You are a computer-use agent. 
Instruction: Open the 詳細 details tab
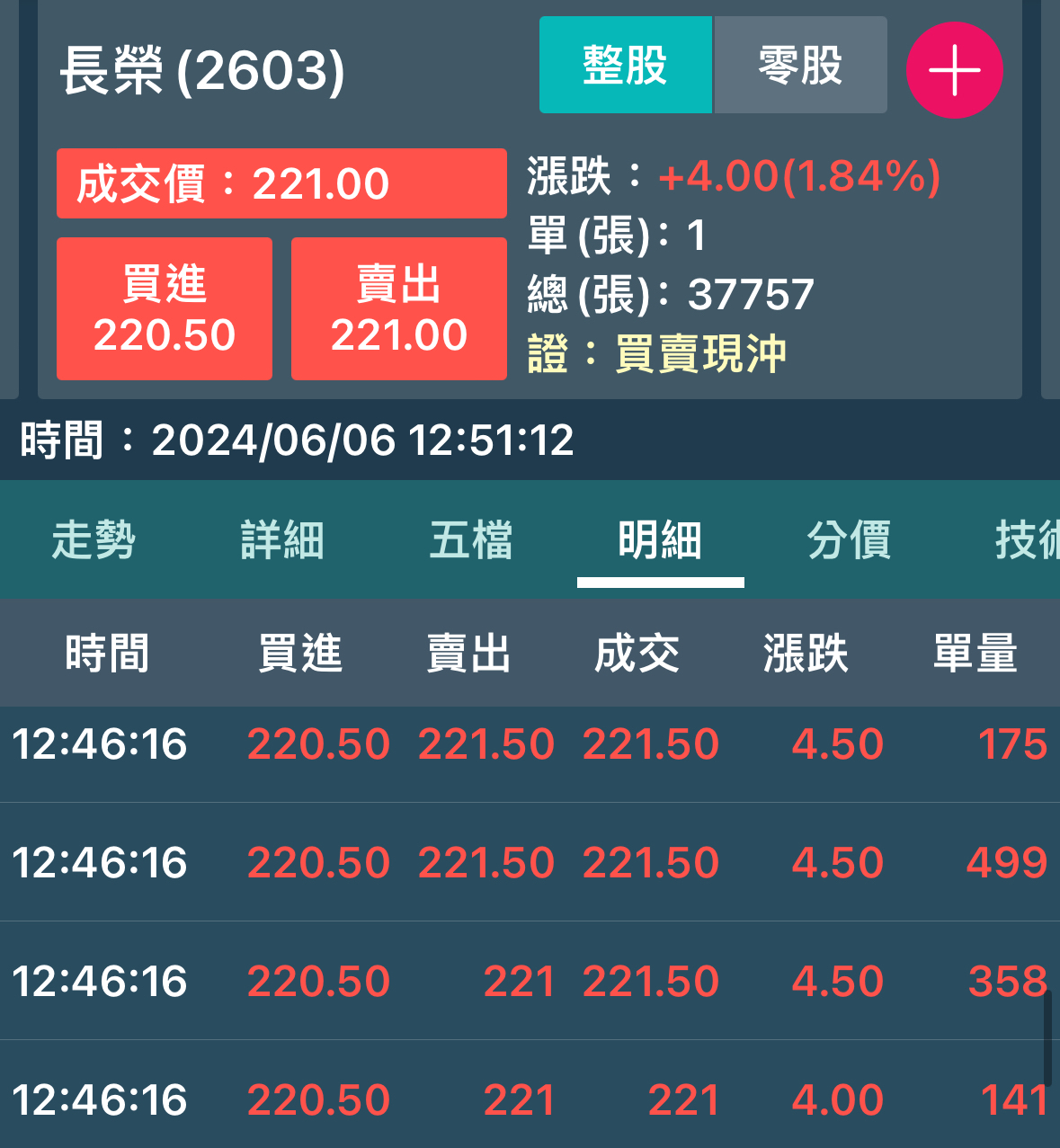tap(282, 540)
